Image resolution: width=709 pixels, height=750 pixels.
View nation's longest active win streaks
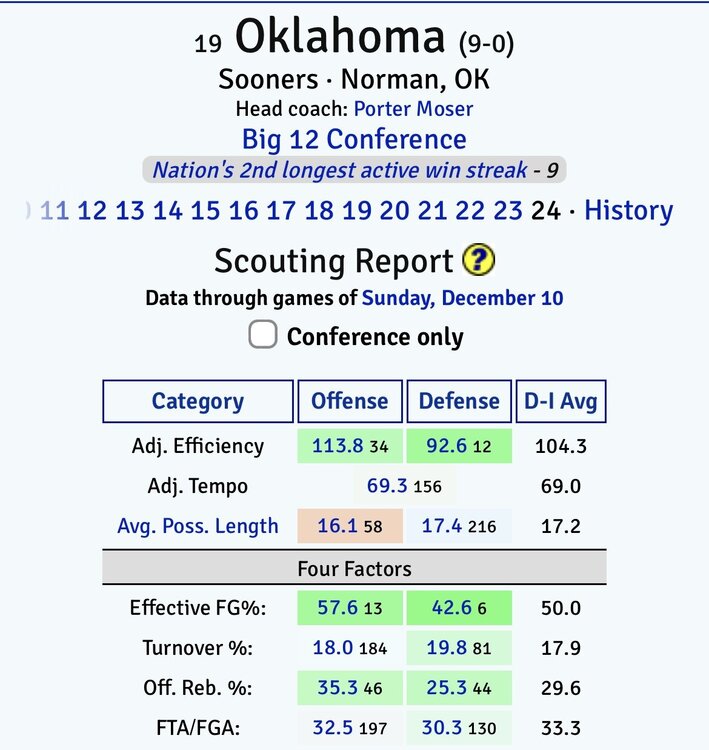340,170
